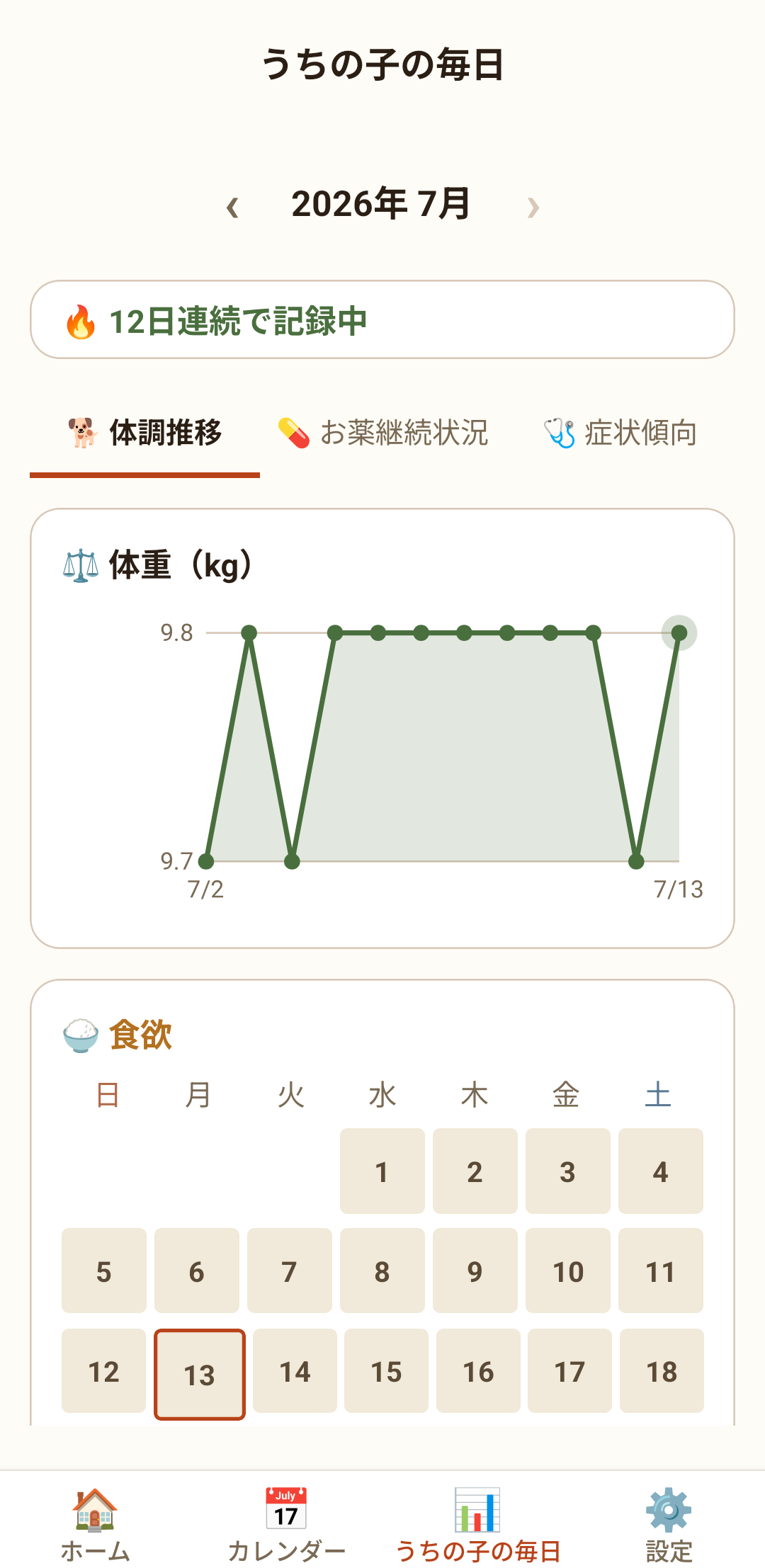The width and height of the screenshot is (765, 1568).
Task: Tap the 7/13 data point on weight chart
Action: [x=679, y=632]
